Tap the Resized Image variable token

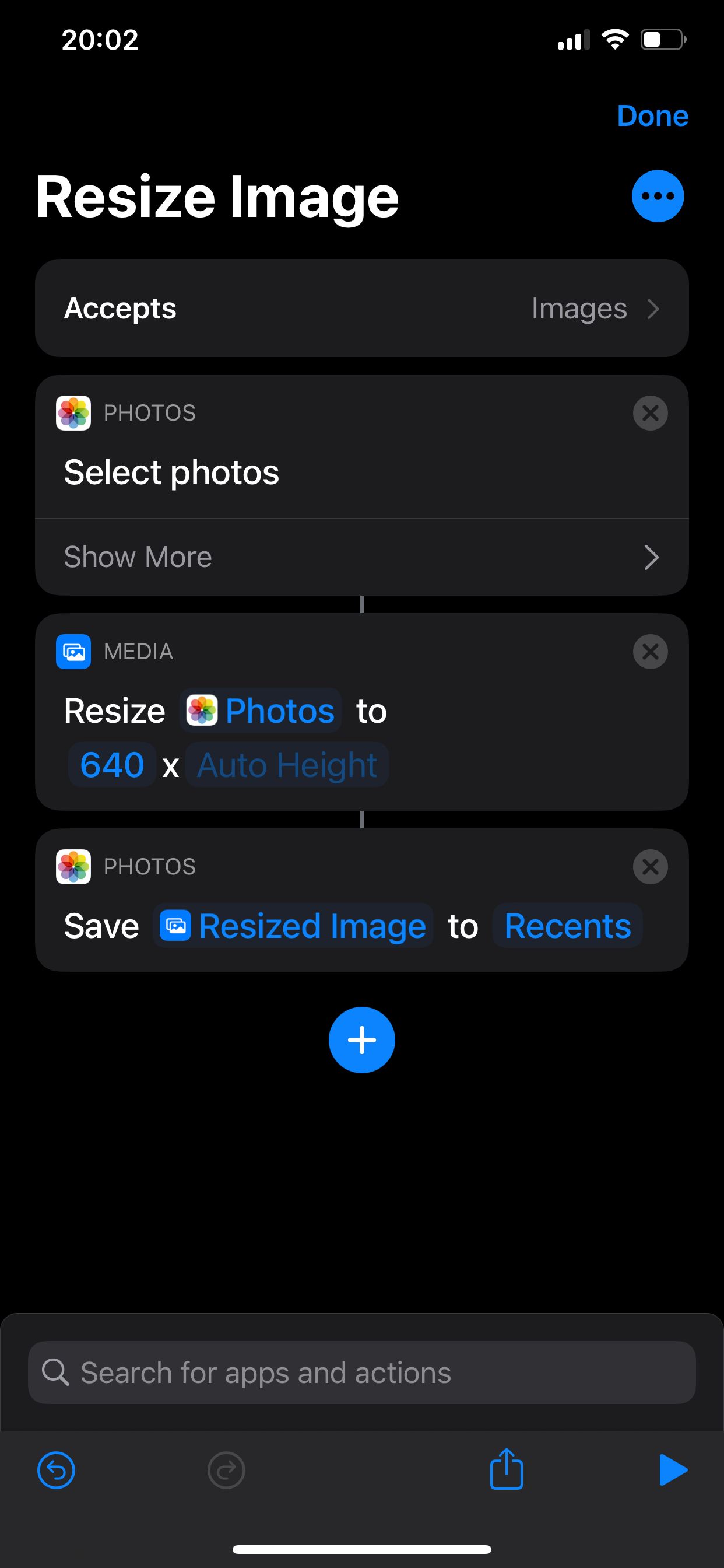click(x=293, y=926)
